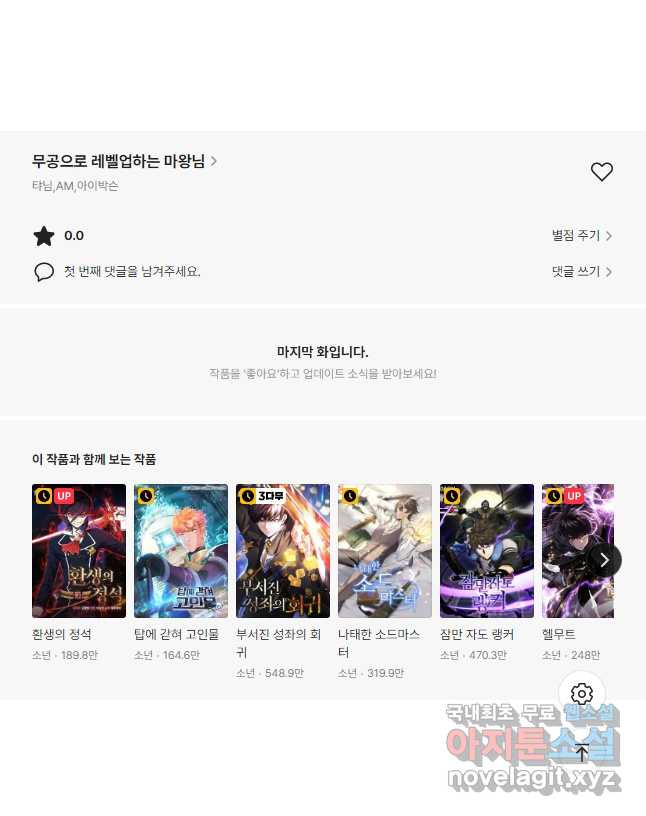Tap 댓글 쓰기 to write comment
The height and width of the screenshot is (816, 646).
581,272
